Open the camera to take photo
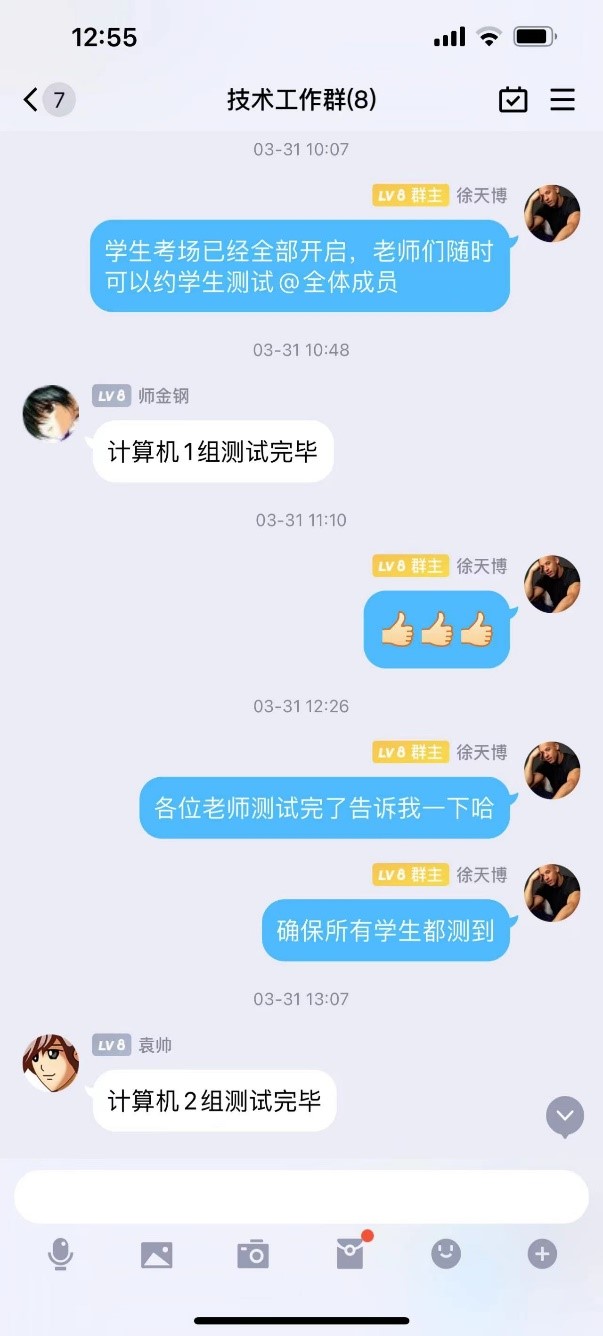603x1336 pixels. (253, 1254)
